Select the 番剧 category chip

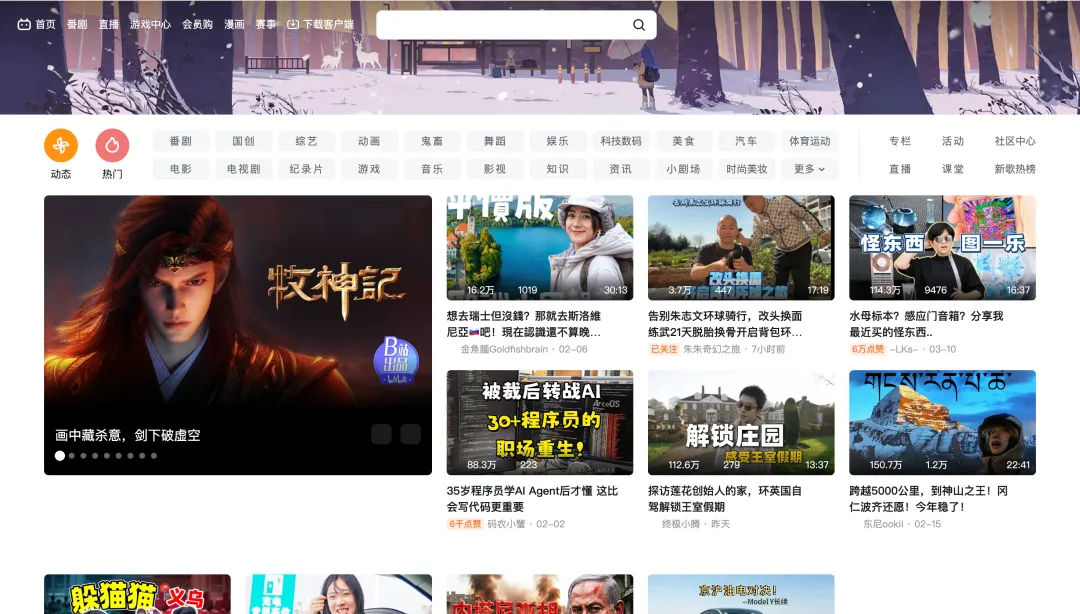tap(181, 141)
